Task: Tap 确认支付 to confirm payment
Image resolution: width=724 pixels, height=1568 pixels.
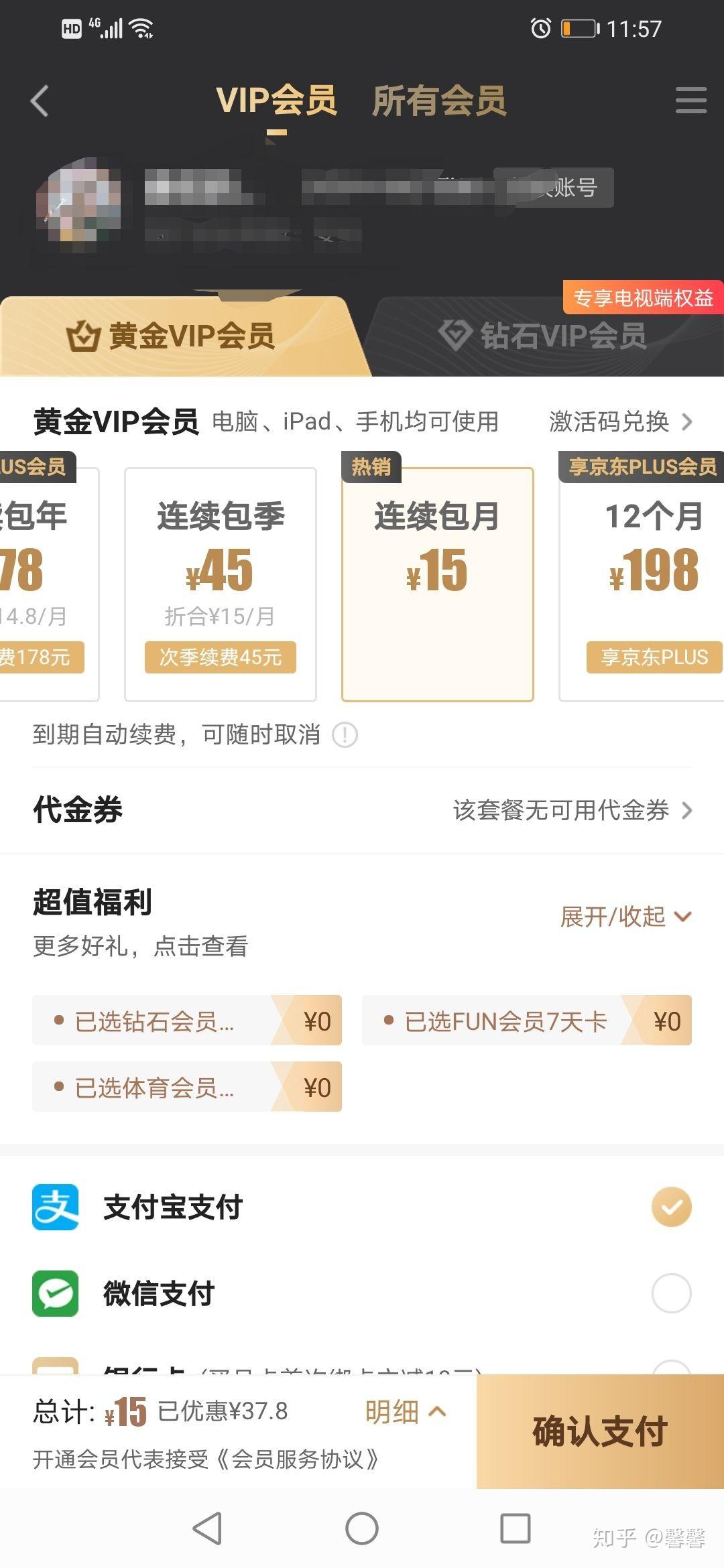Action: [599, 1432]
